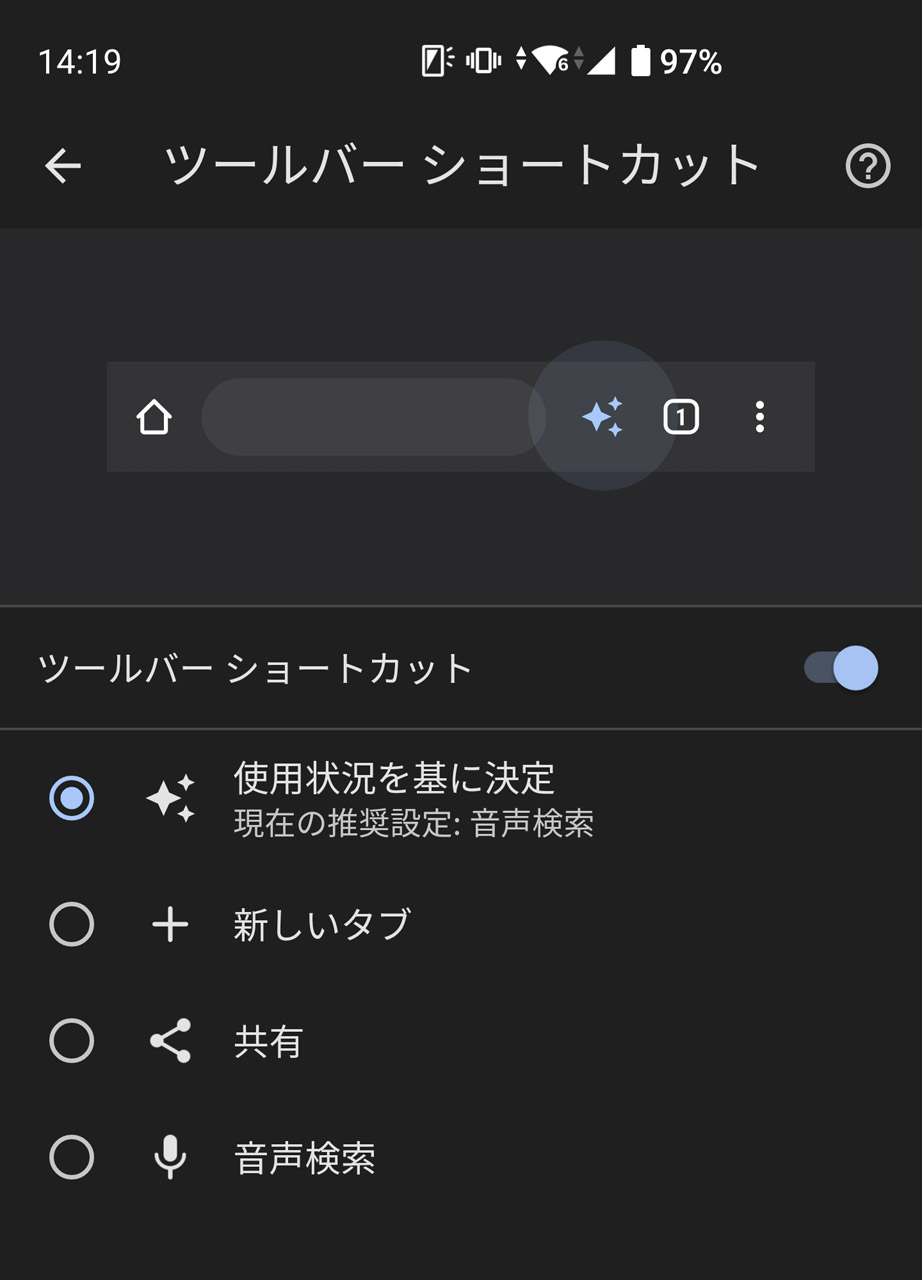
Task: Tap the share icon next to 共有
Action: pyautogui.click(x=170, y=1042)
